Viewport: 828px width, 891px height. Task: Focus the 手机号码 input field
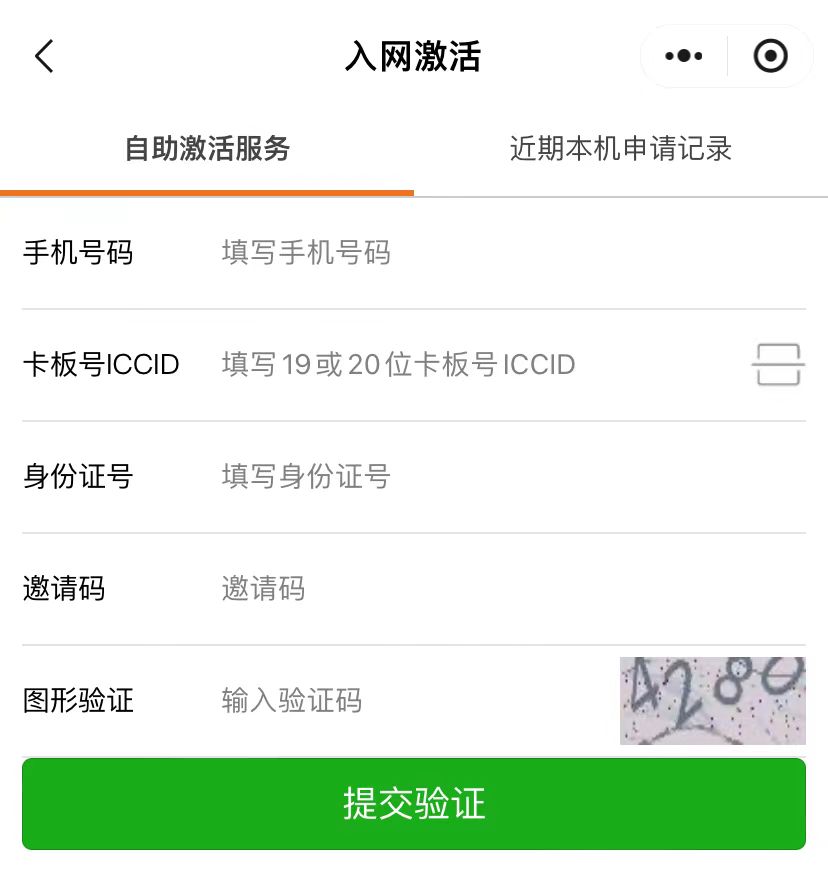(480, 253)
